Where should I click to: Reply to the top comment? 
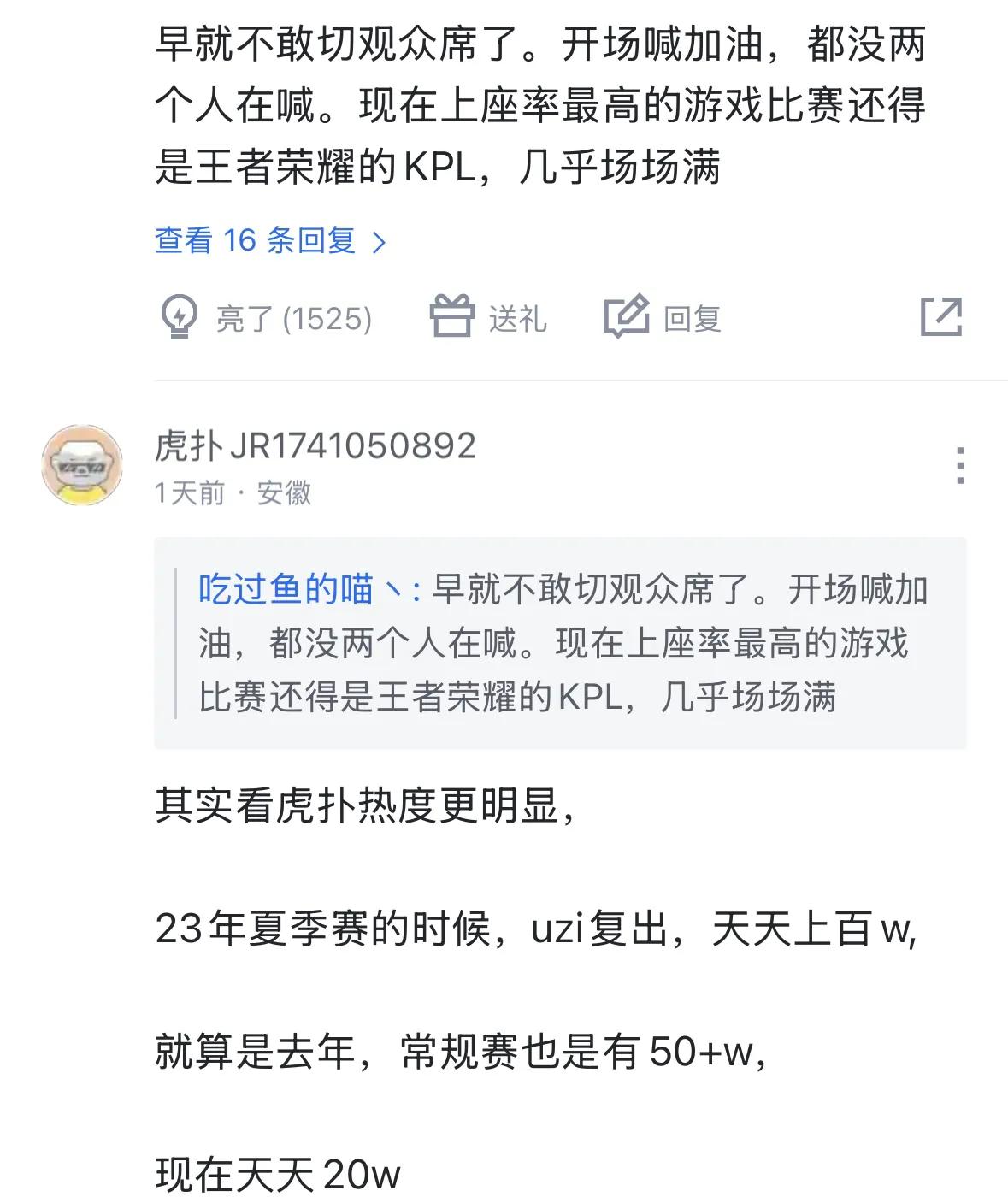663,318
